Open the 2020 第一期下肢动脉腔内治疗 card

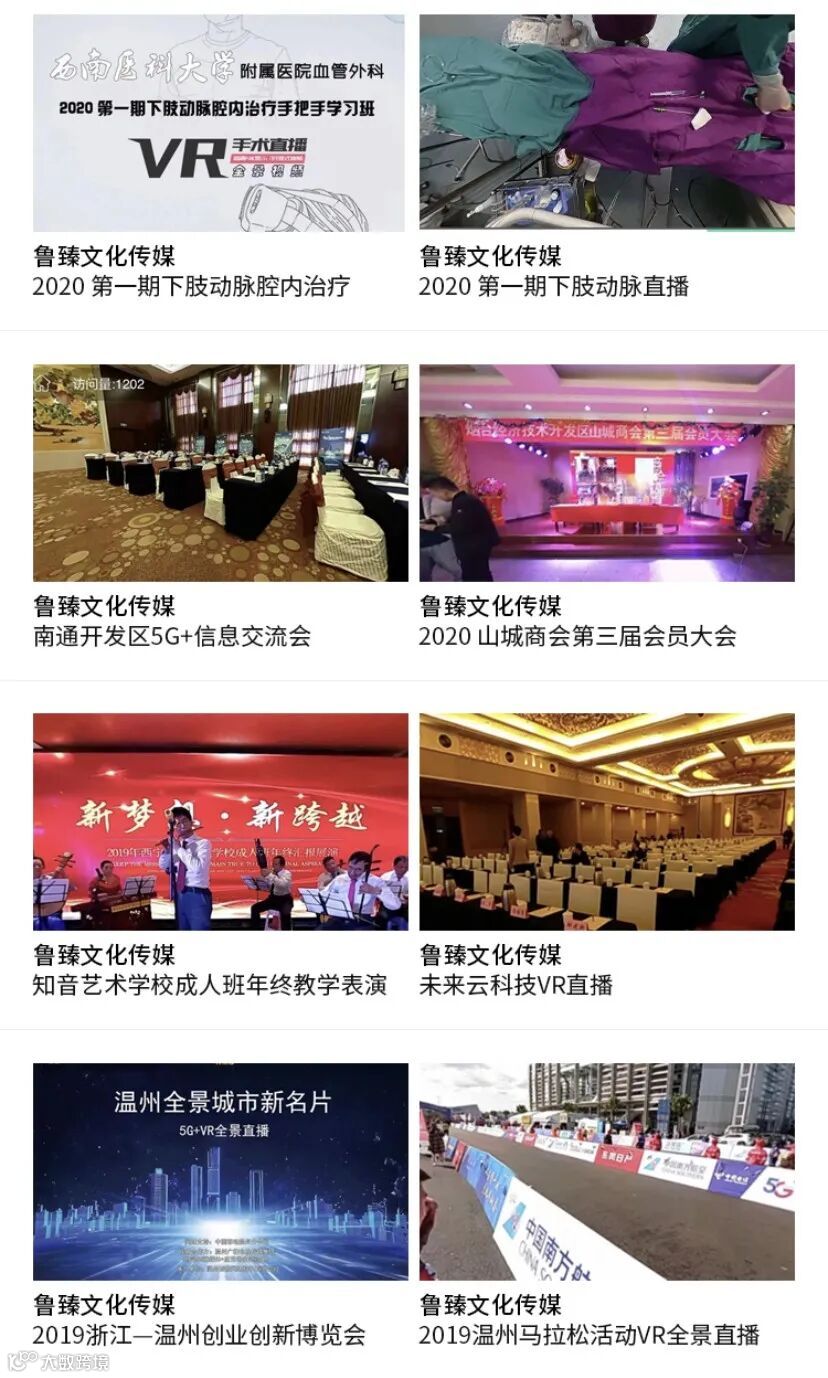coord(219,123)
